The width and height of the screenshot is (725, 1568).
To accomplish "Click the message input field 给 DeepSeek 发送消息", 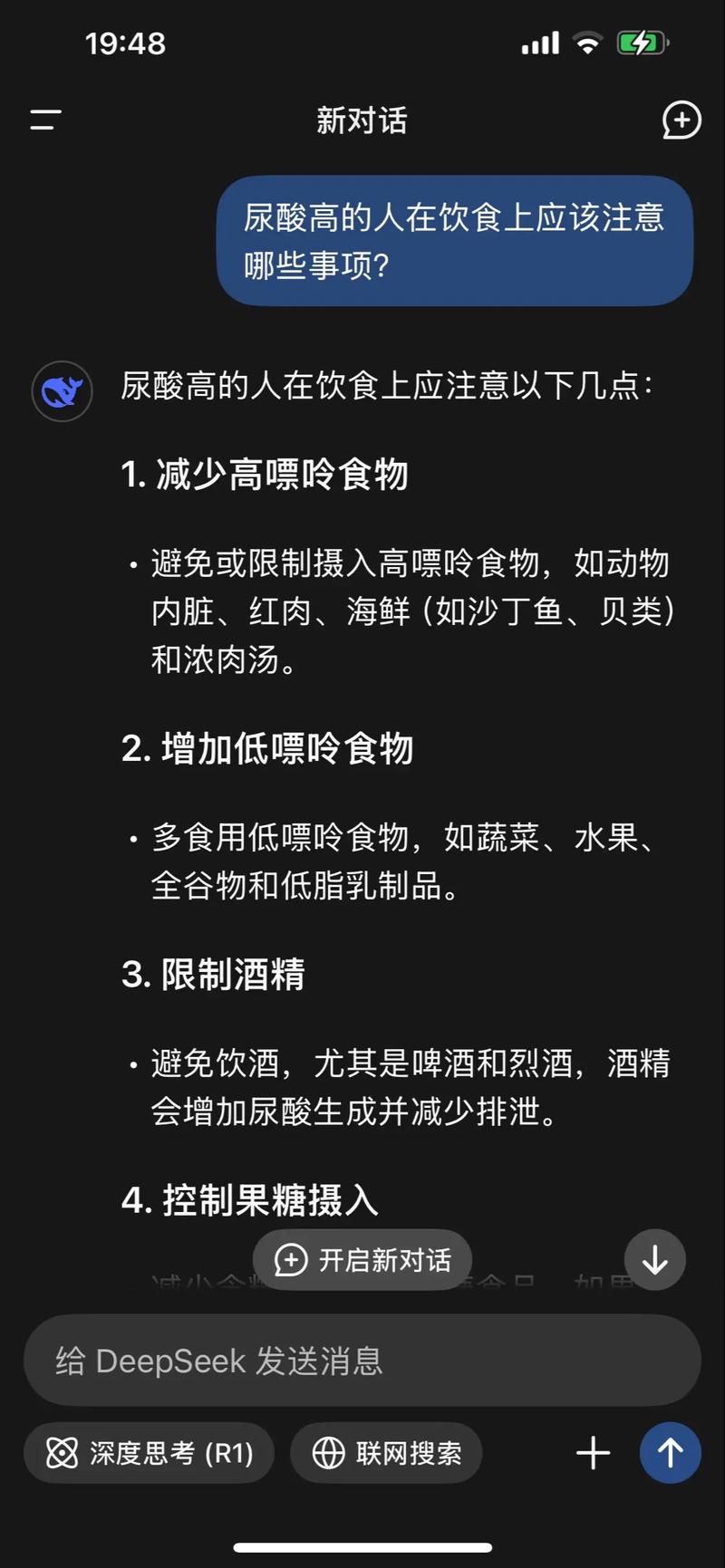I will 362,1361.
